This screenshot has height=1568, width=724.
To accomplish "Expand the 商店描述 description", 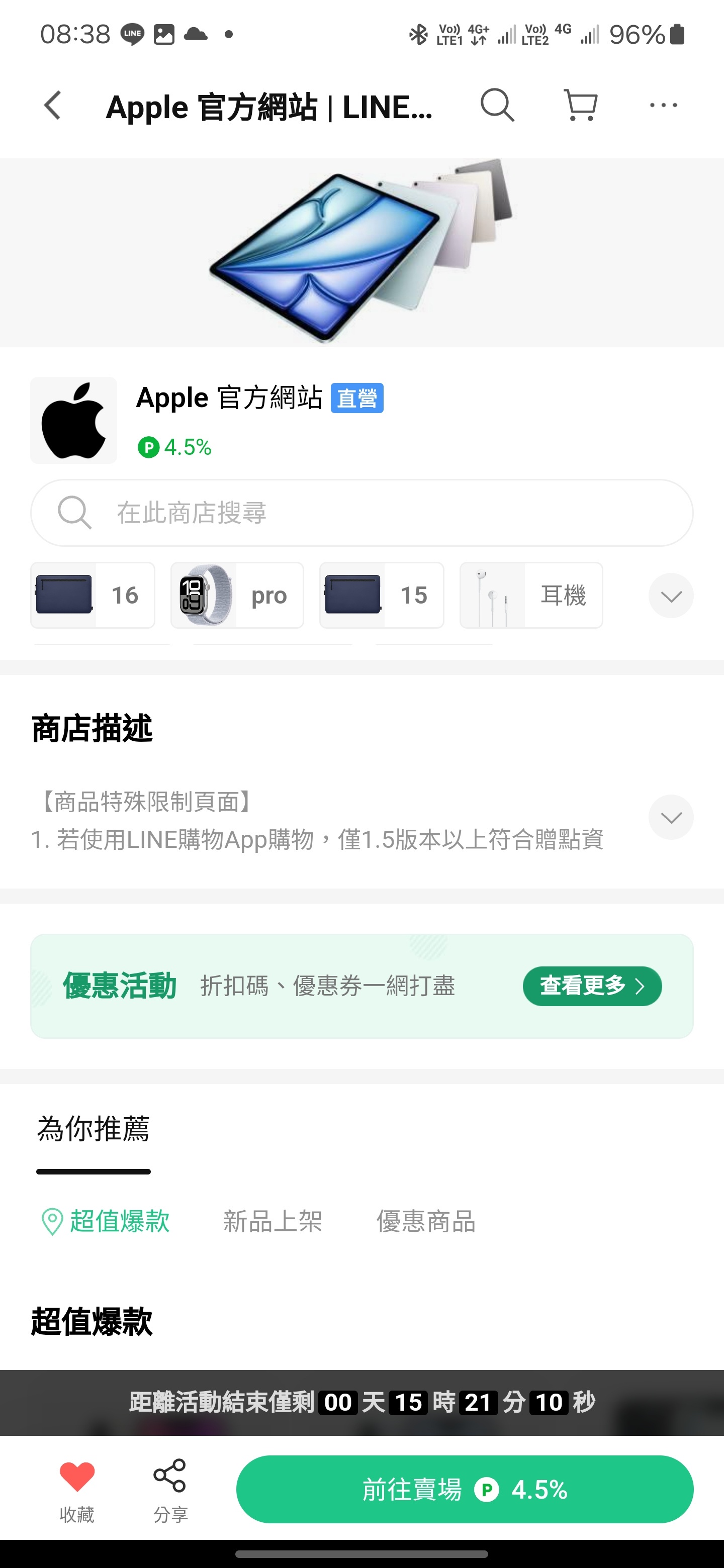I will click(x=670, y=818).
